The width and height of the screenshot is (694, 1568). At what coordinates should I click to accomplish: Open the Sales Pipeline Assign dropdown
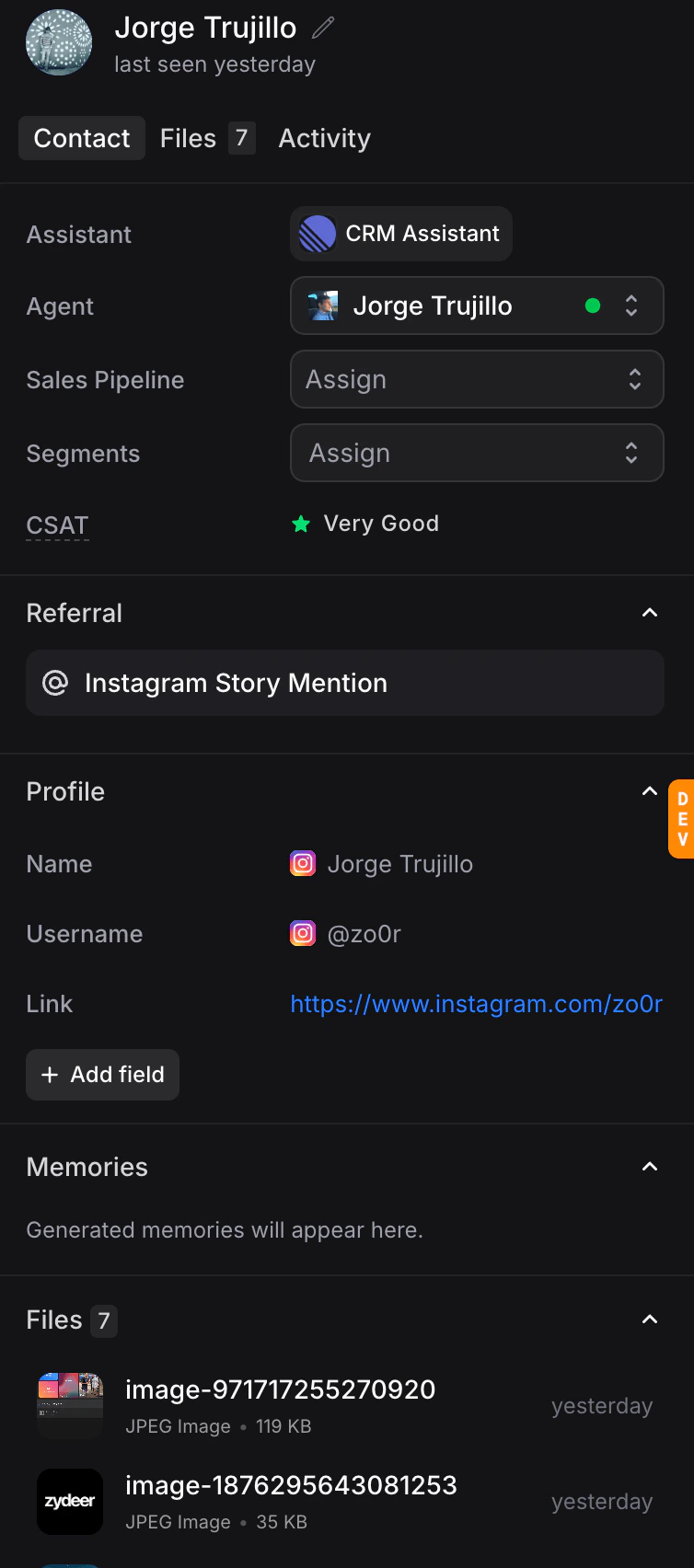pos(477,379)
